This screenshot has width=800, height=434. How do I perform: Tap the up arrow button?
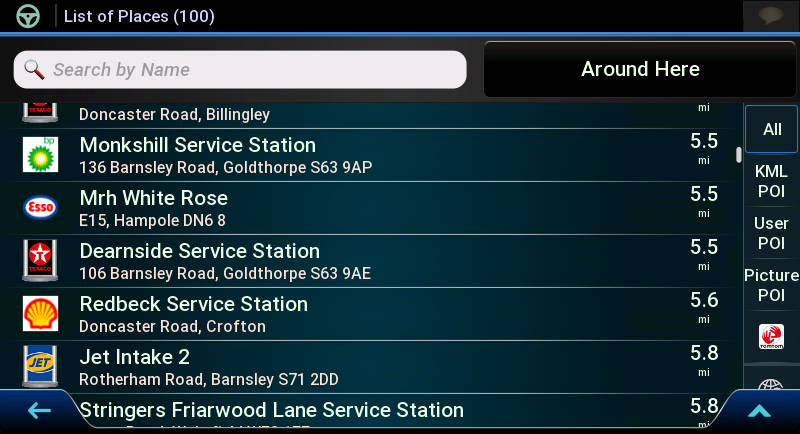pyautogui.click(x=760, y=410)
